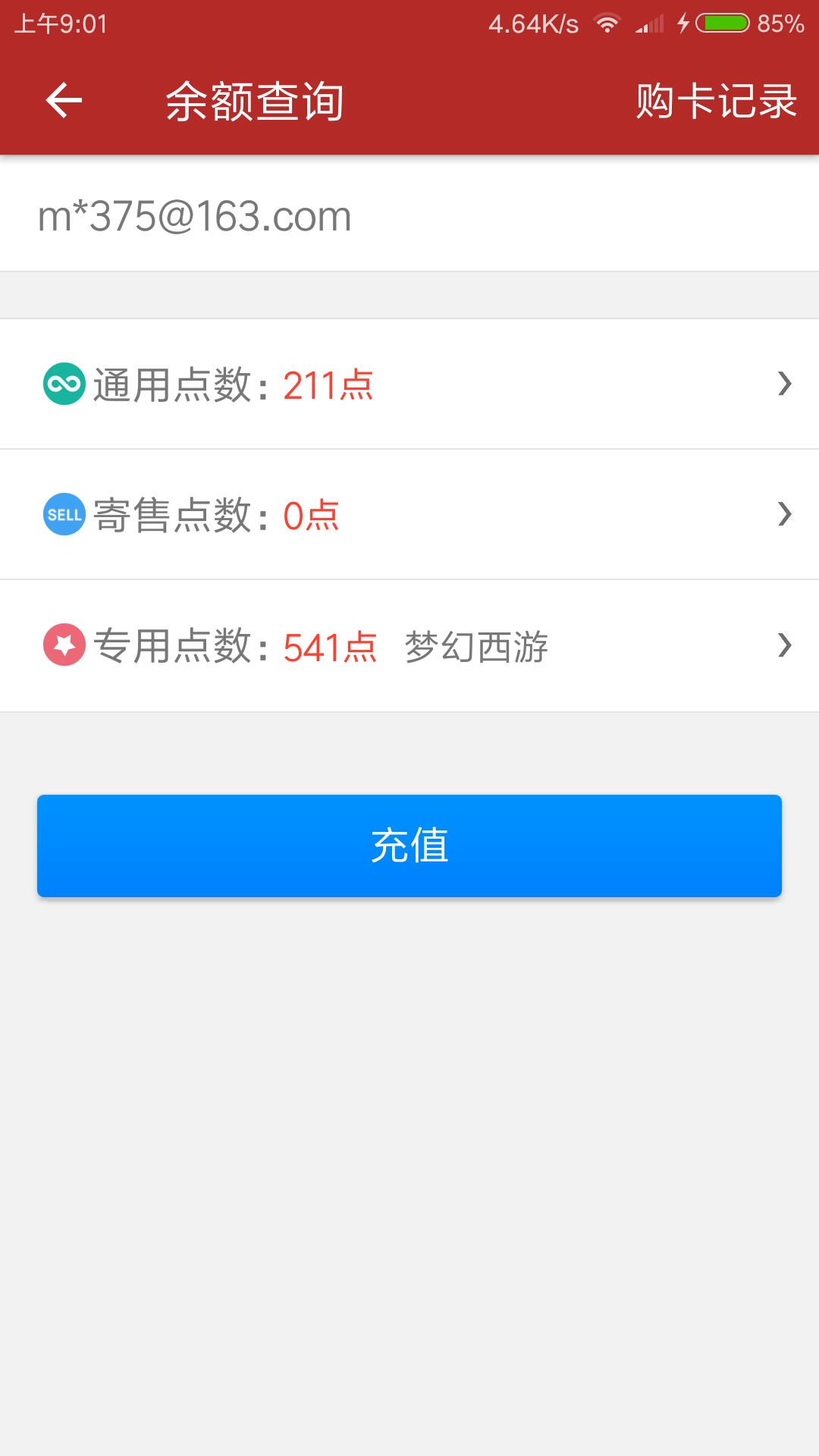819x1456 pixels.
Task: Tap the blue 充值 button
Action: coord(409,846)
